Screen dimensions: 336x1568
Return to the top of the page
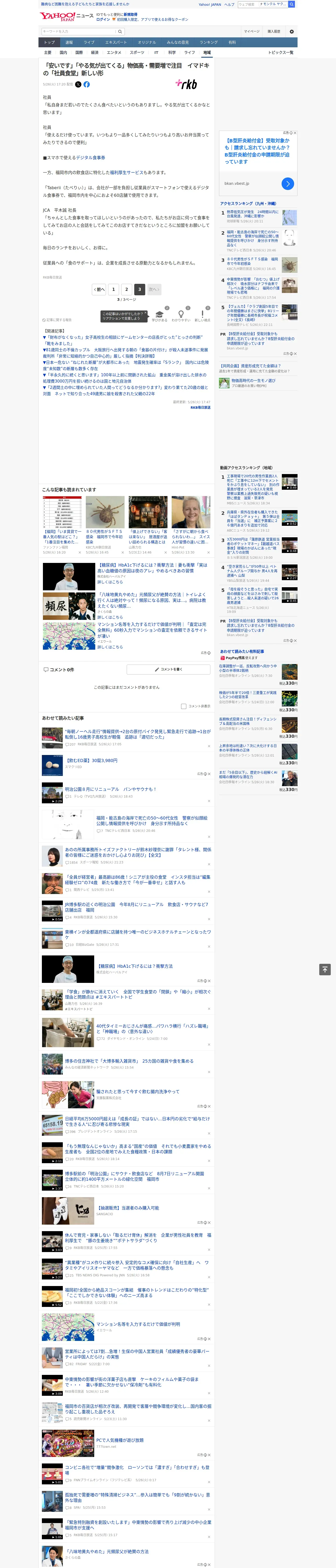(325, 970)
